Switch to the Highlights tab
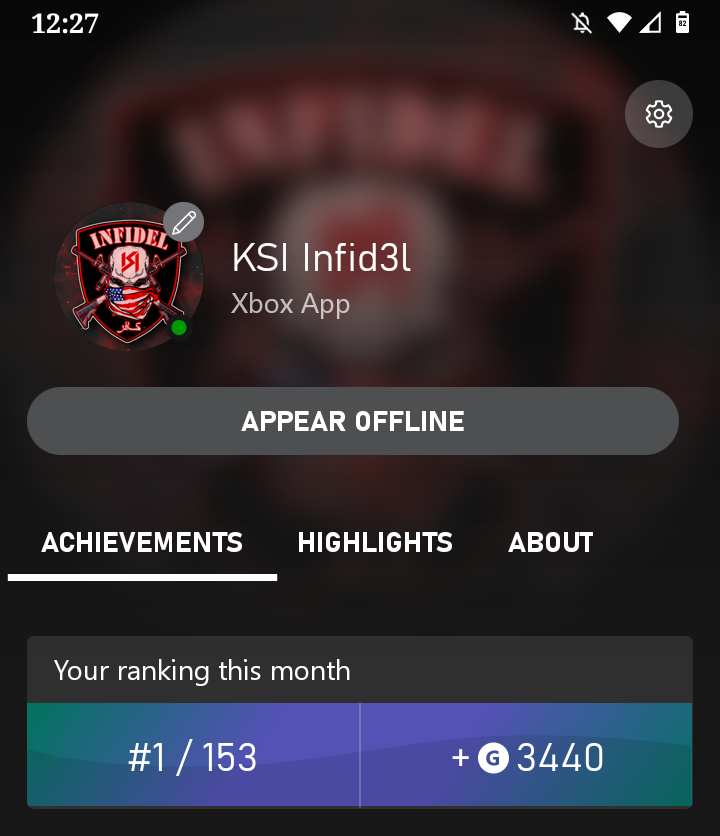720x836 pixels. 375,543
